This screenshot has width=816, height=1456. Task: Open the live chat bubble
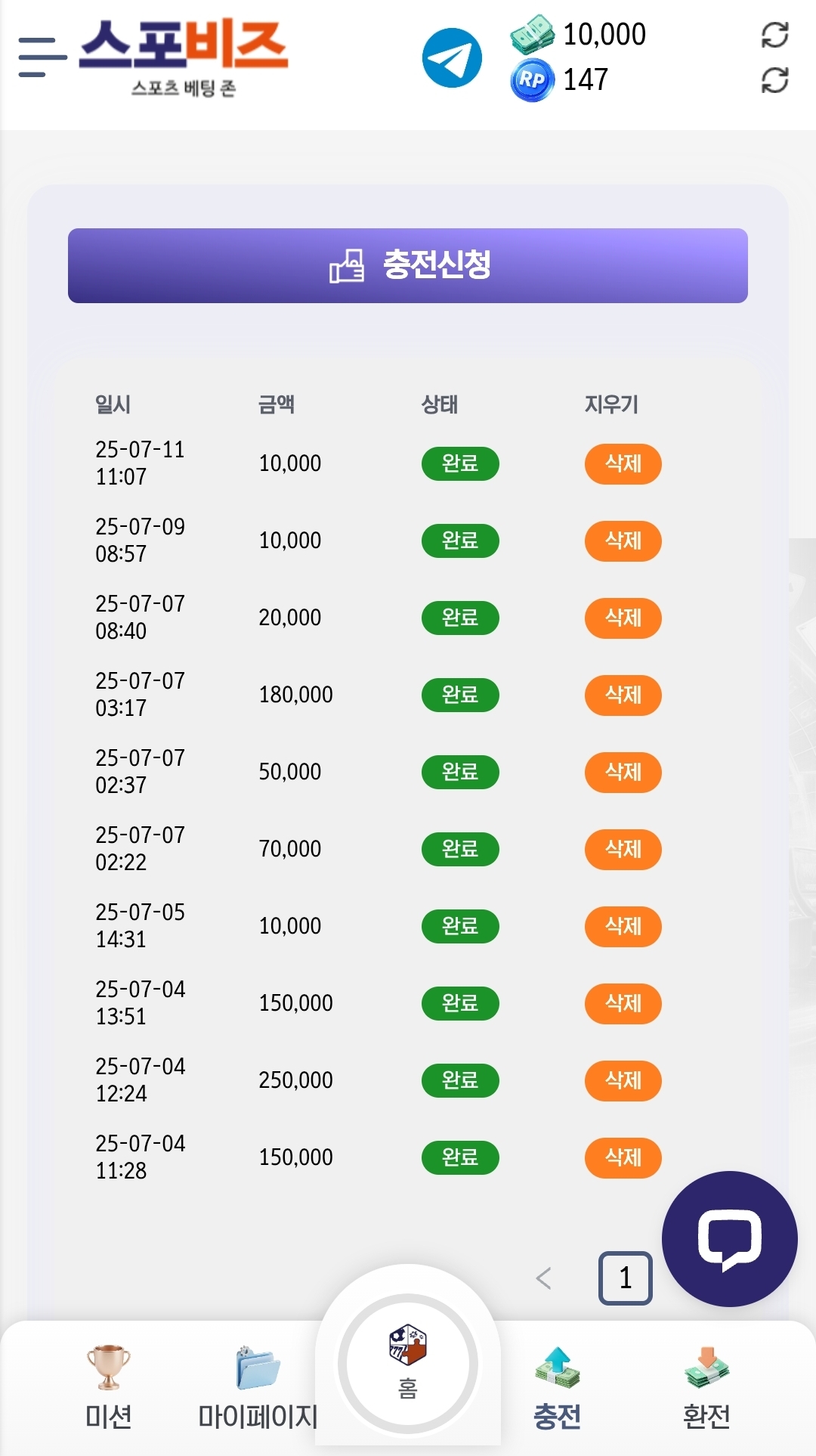click(729, 1239)
